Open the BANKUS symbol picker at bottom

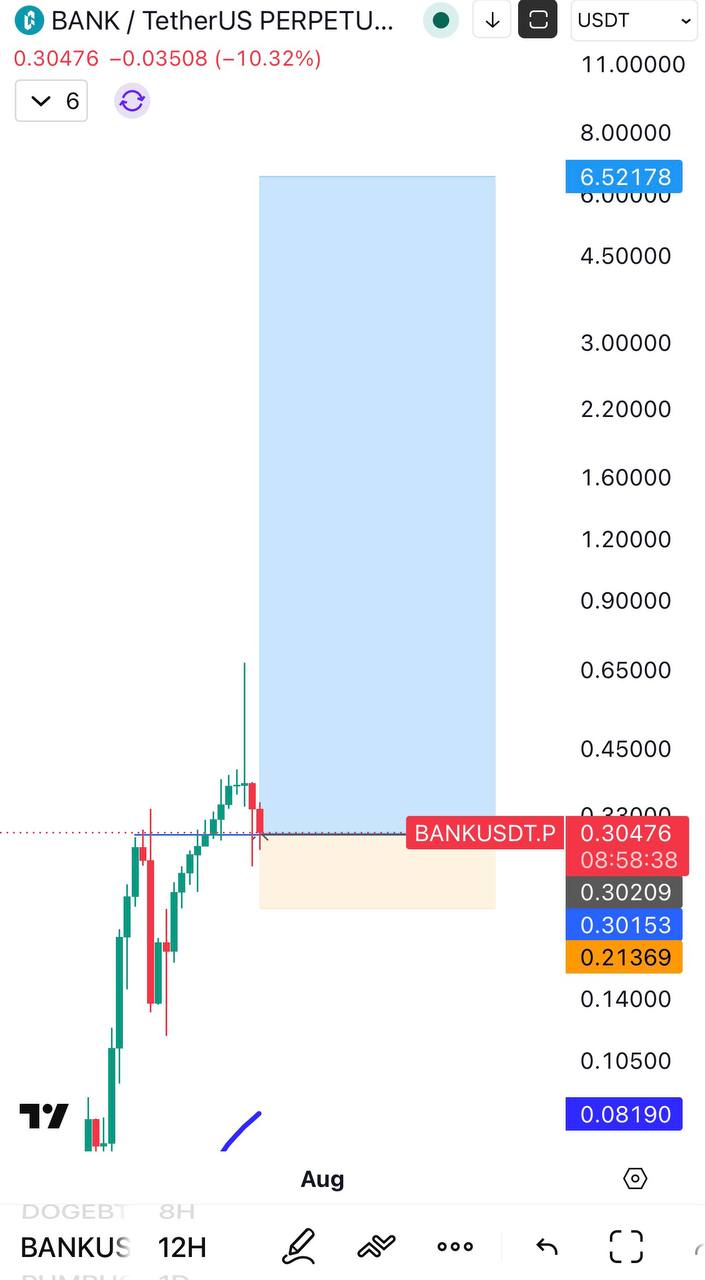75,1247
